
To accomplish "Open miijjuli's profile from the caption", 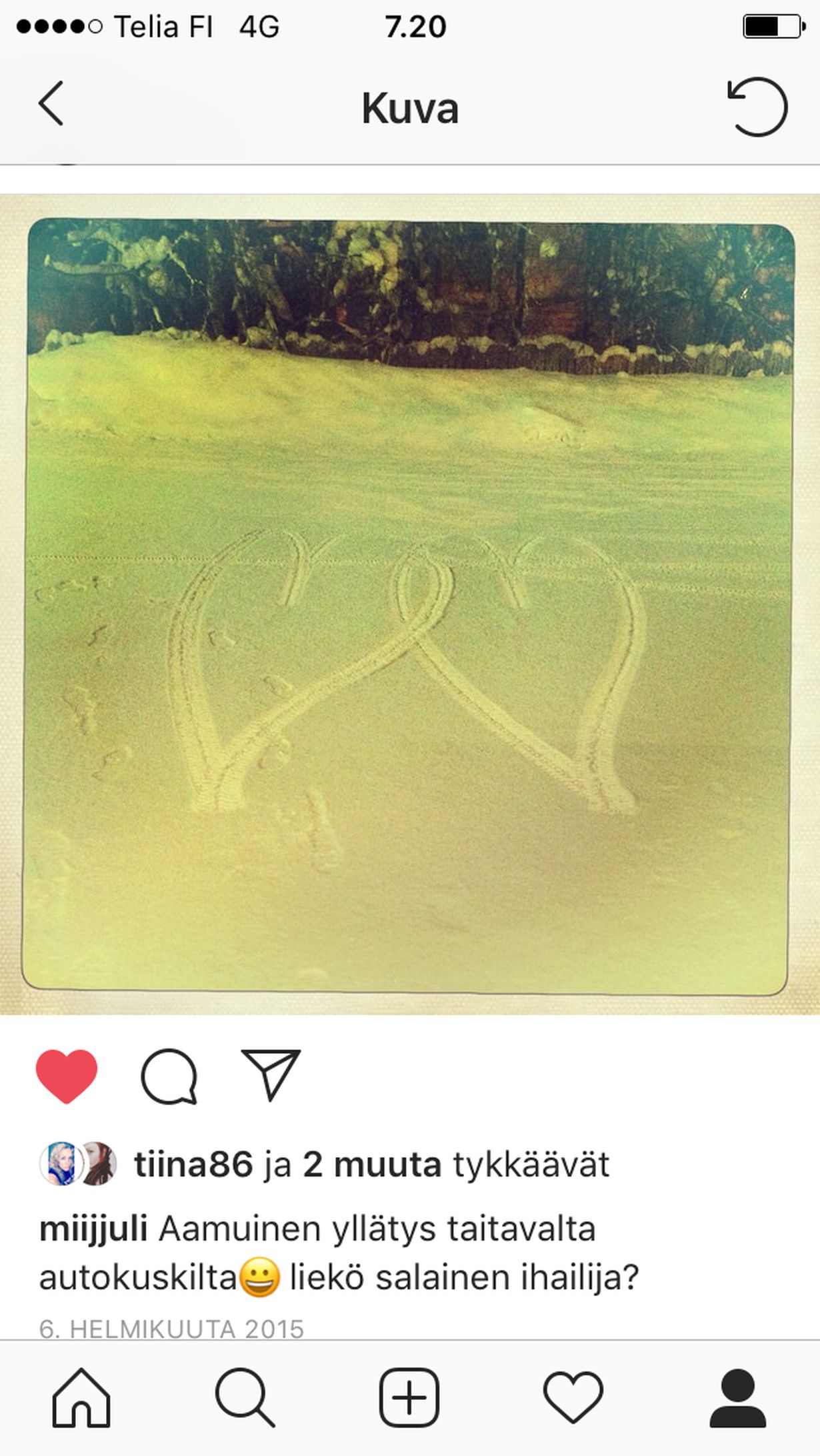I will click(93, 1229).
